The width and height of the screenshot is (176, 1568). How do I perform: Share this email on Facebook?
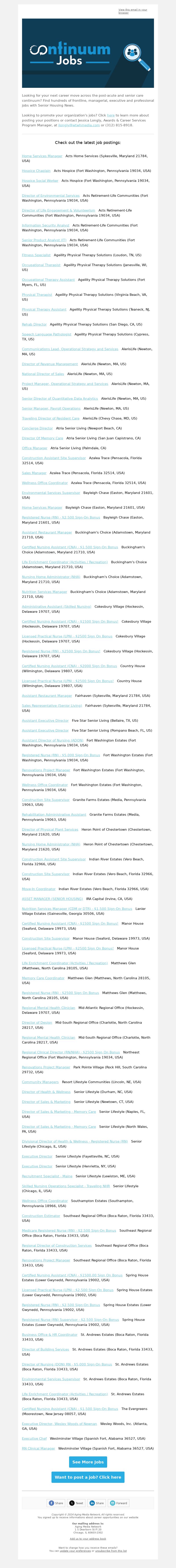pos(56,1503)
